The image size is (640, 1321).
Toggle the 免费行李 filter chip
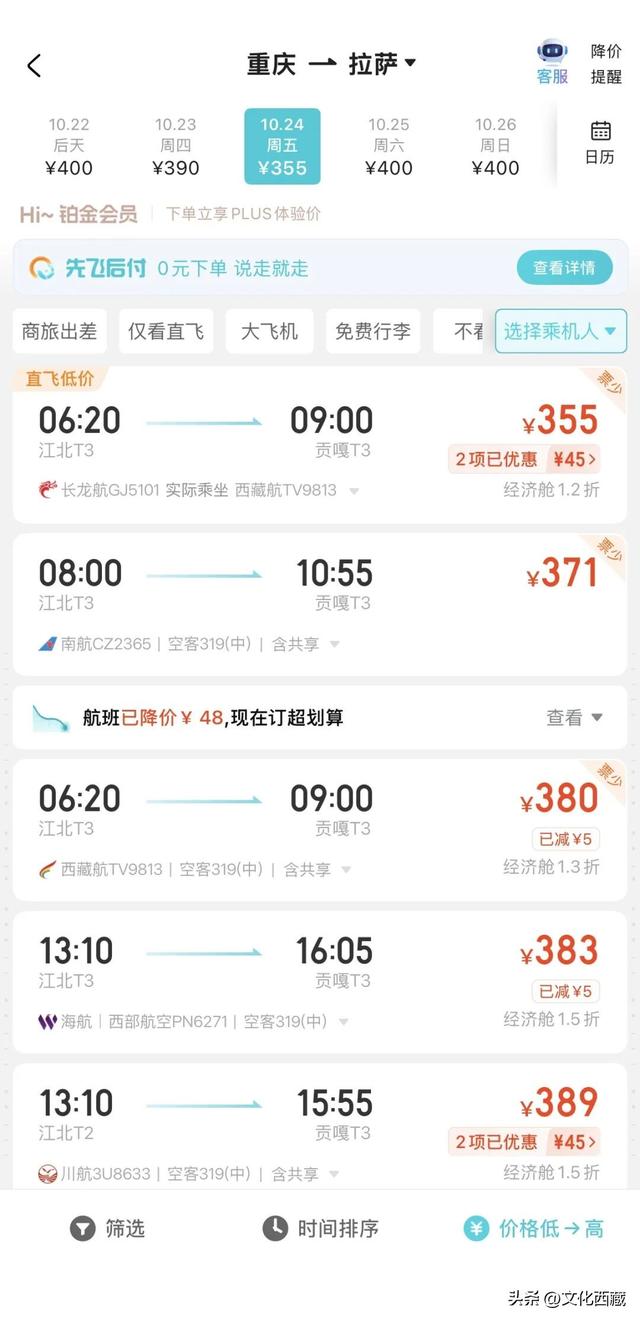(373, 331)
